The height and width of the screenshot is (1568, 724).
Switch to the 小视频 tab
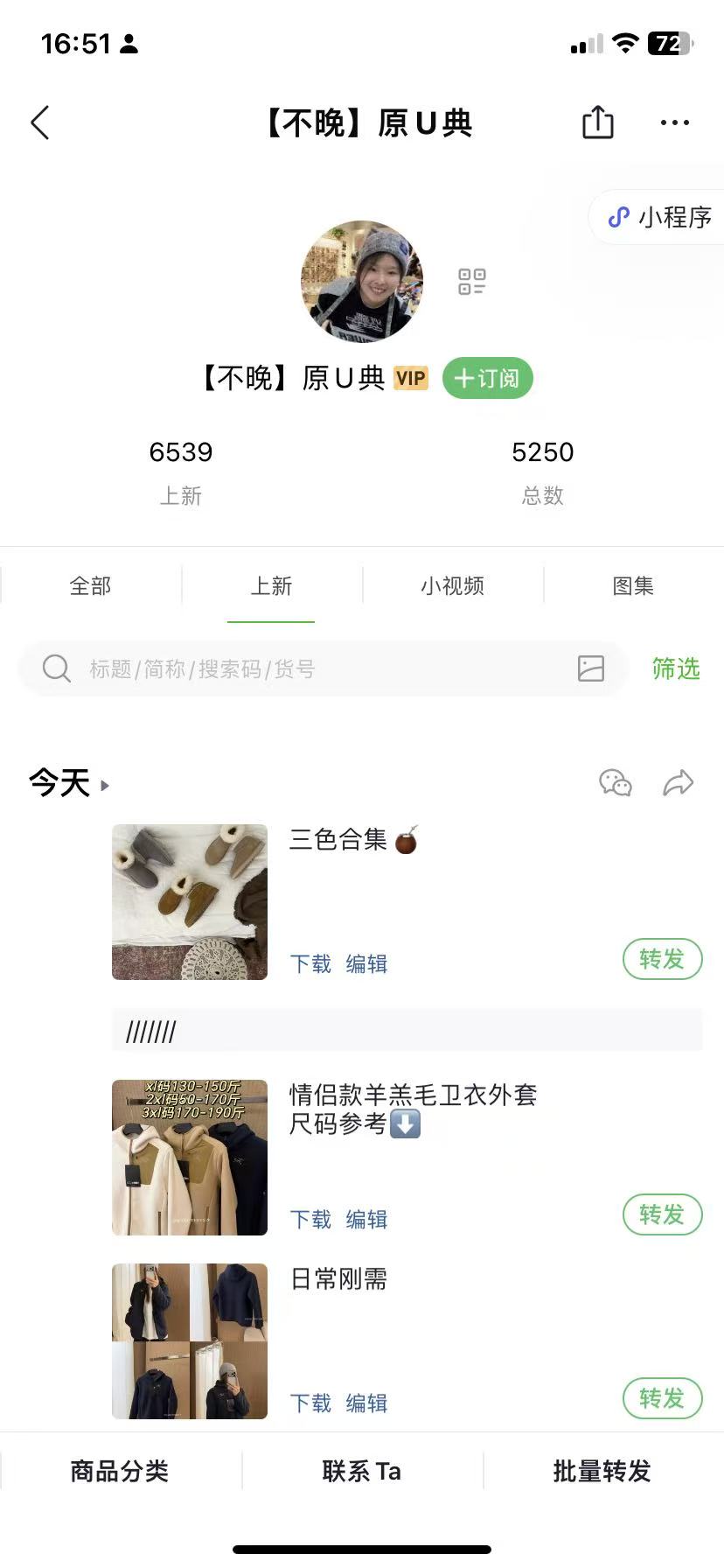pyautogui.click(x=452, y=585)
